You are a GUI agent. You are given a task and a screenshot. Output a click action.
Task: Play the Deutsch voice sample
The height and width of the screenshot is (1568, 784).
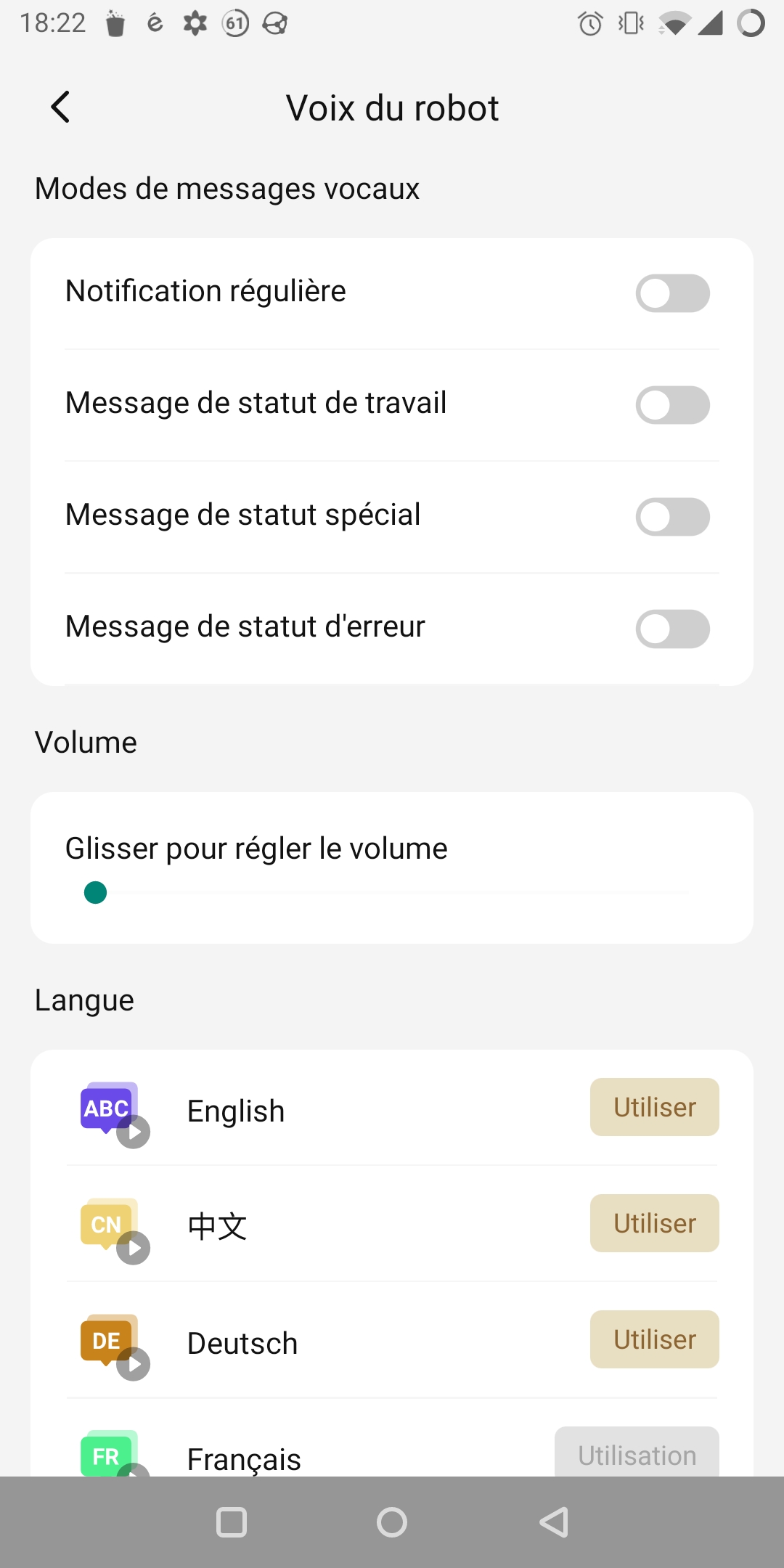pos(134,1364)
